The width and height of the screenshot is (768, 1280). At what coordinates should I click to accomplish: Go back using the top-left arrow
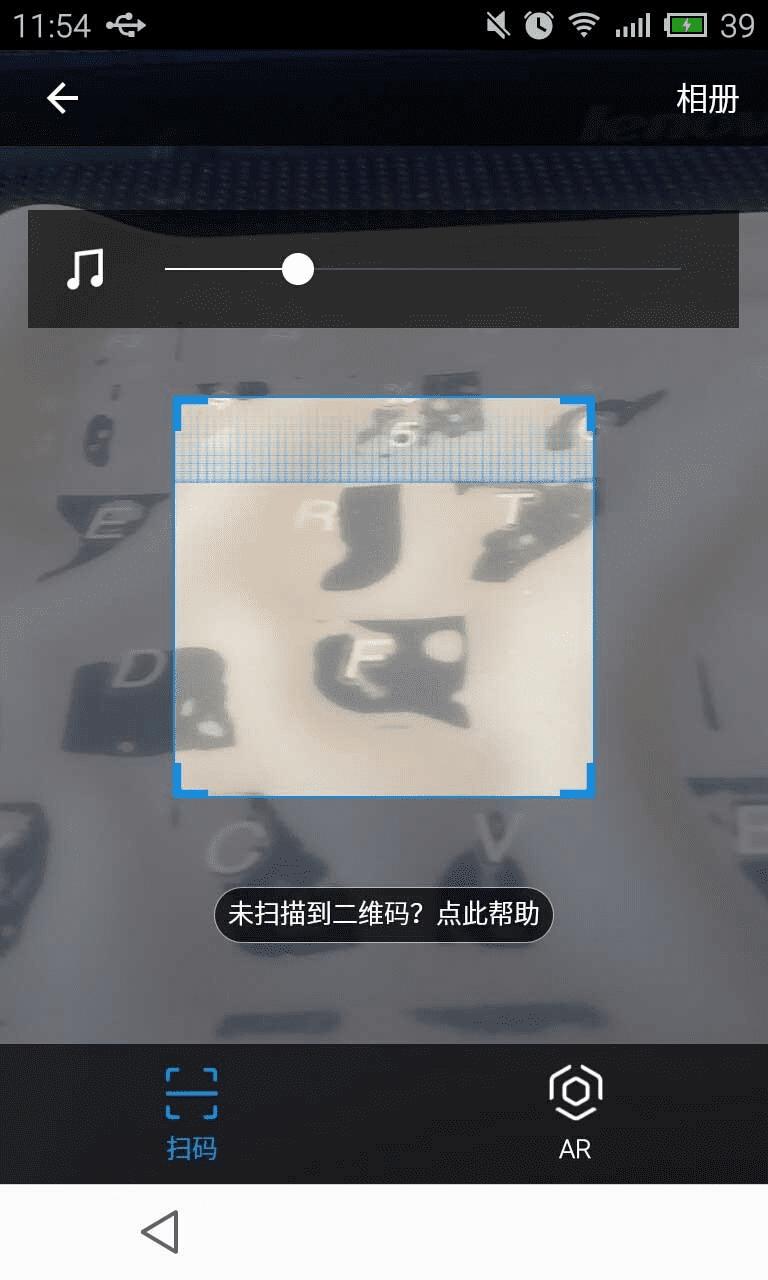(x=62, y=98)
